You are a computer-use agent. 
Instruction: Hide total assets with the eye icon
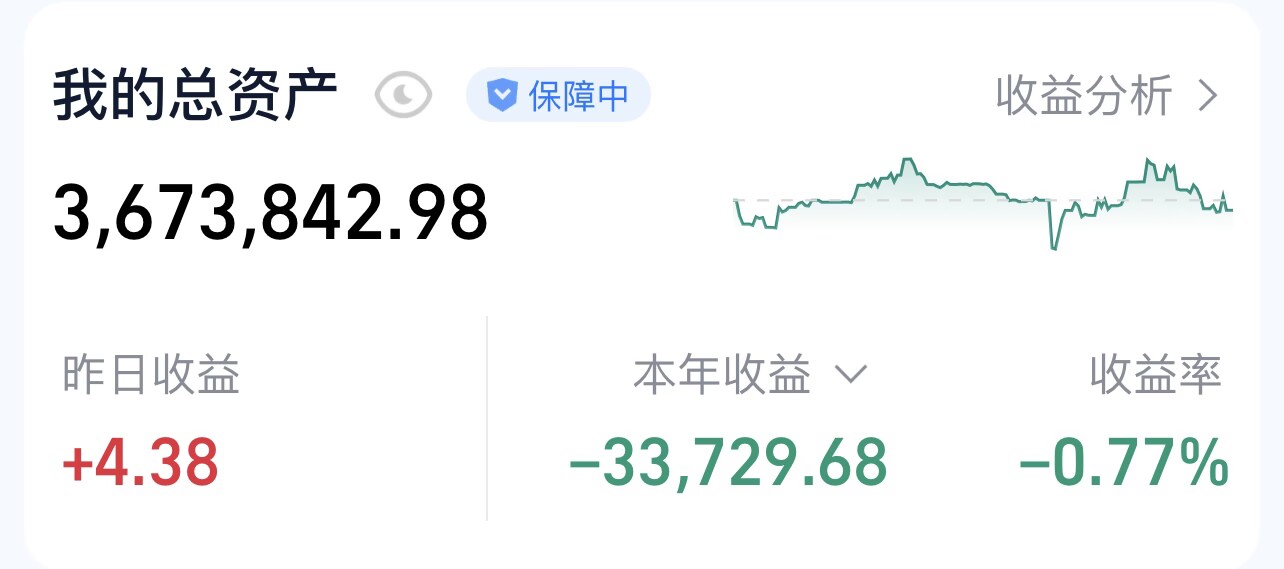point(402,96)
